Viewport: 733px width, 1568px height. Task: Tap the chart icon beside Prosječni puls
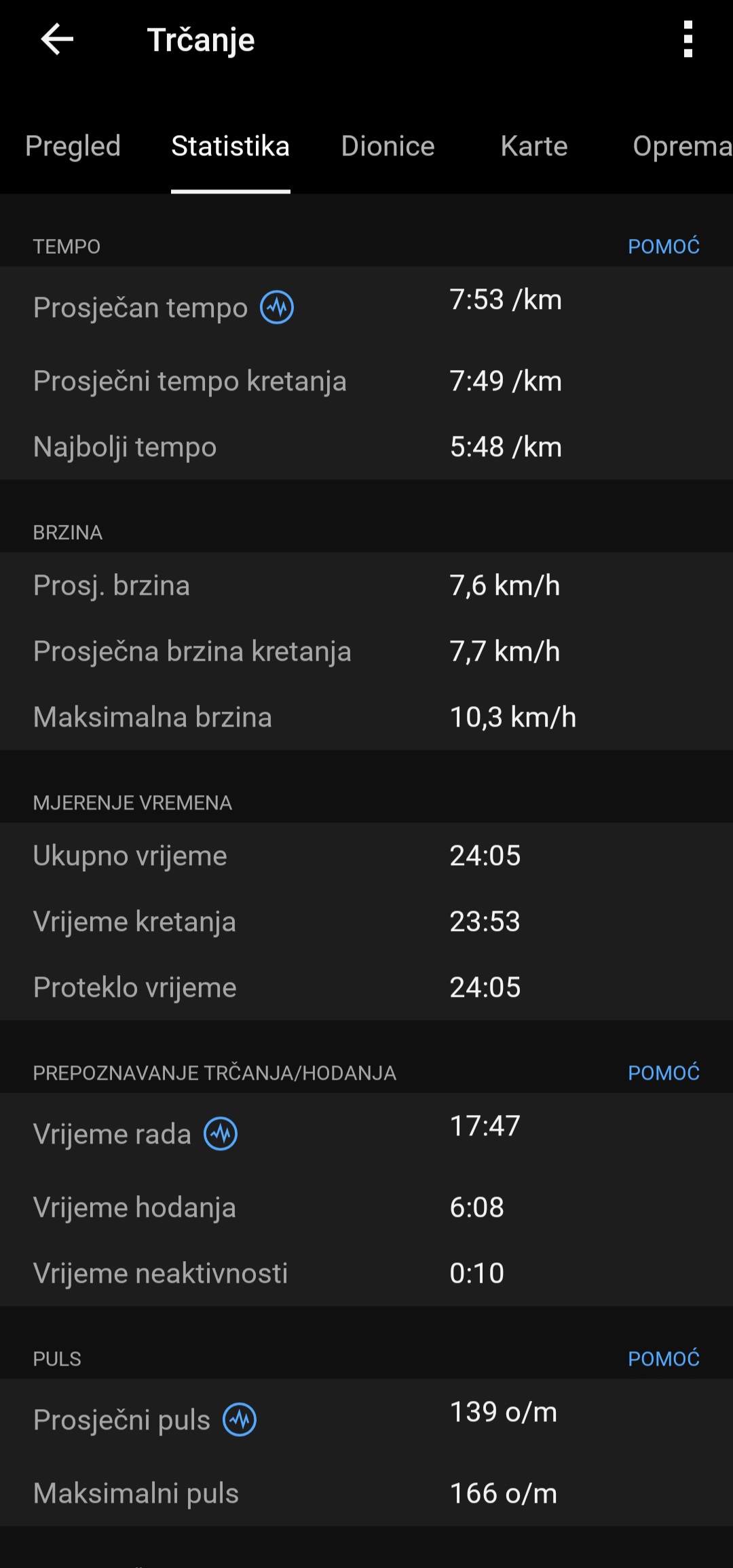pos(240,1420)
